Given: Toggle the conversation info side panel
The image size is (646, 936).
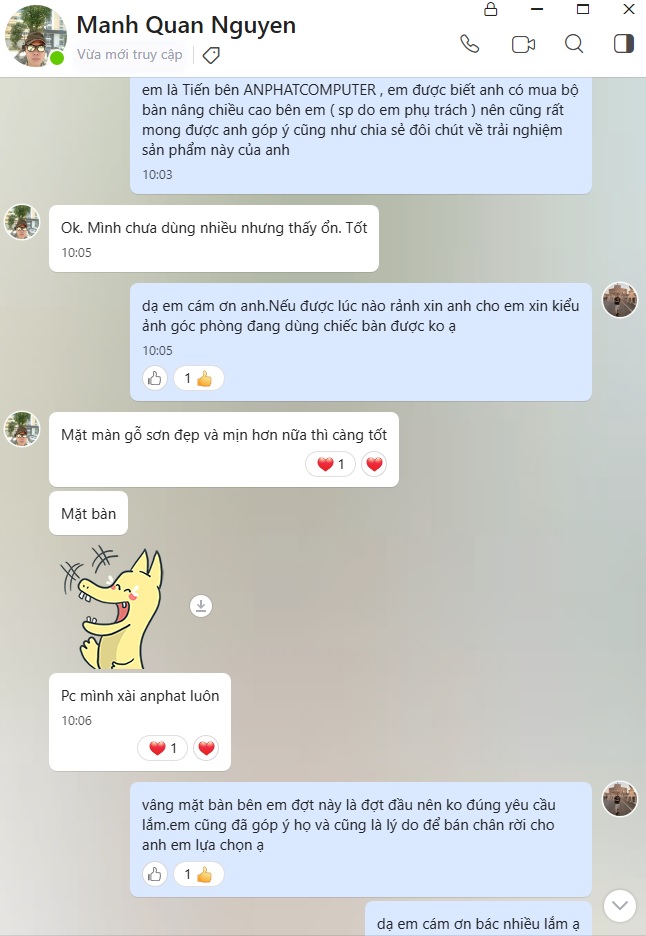Looking at the screenshot, I should [x=624, y=44].
